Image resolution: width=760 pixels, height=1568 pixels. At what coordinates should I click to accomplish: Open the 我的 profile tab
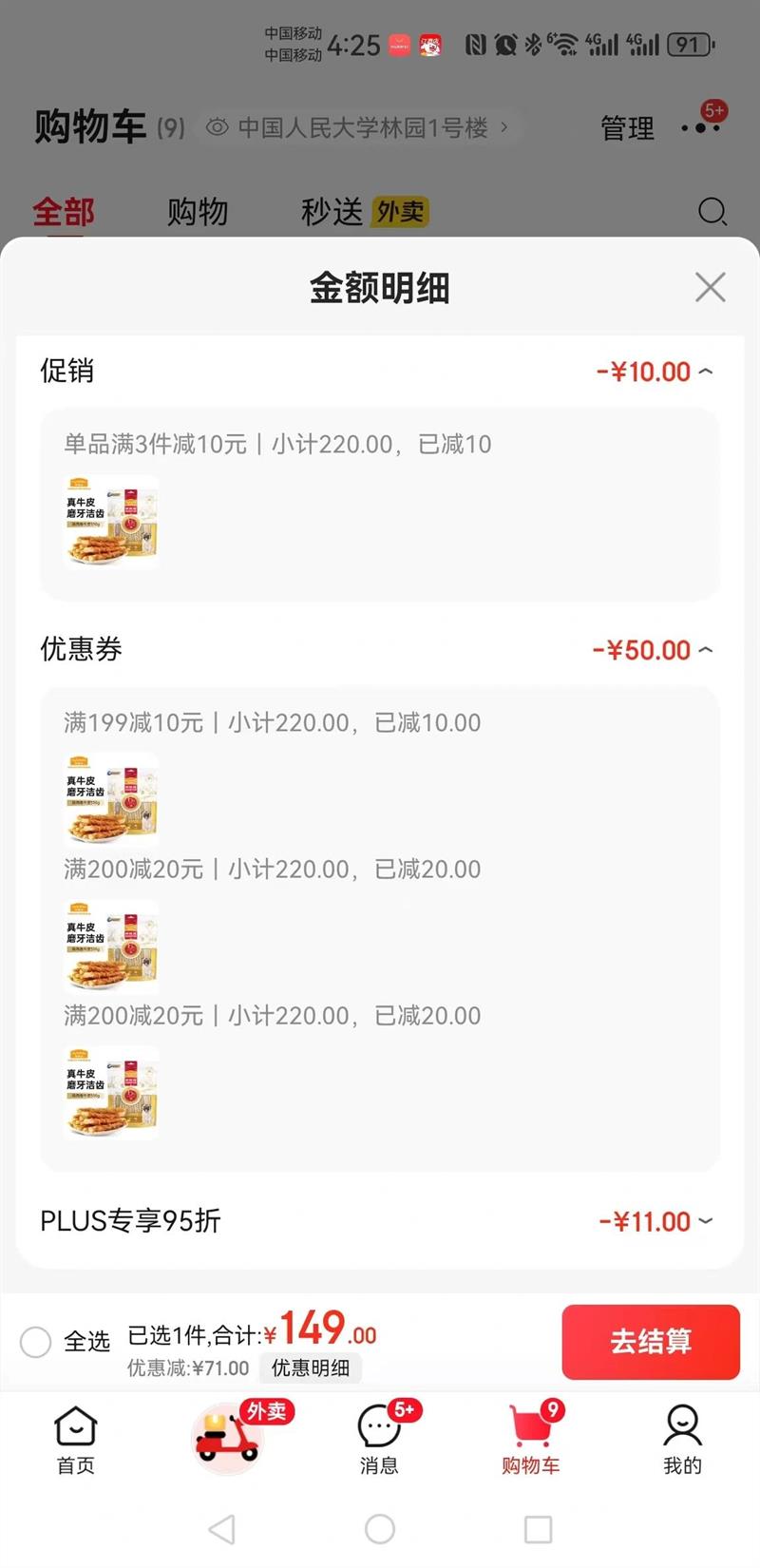coord(682,1439)
